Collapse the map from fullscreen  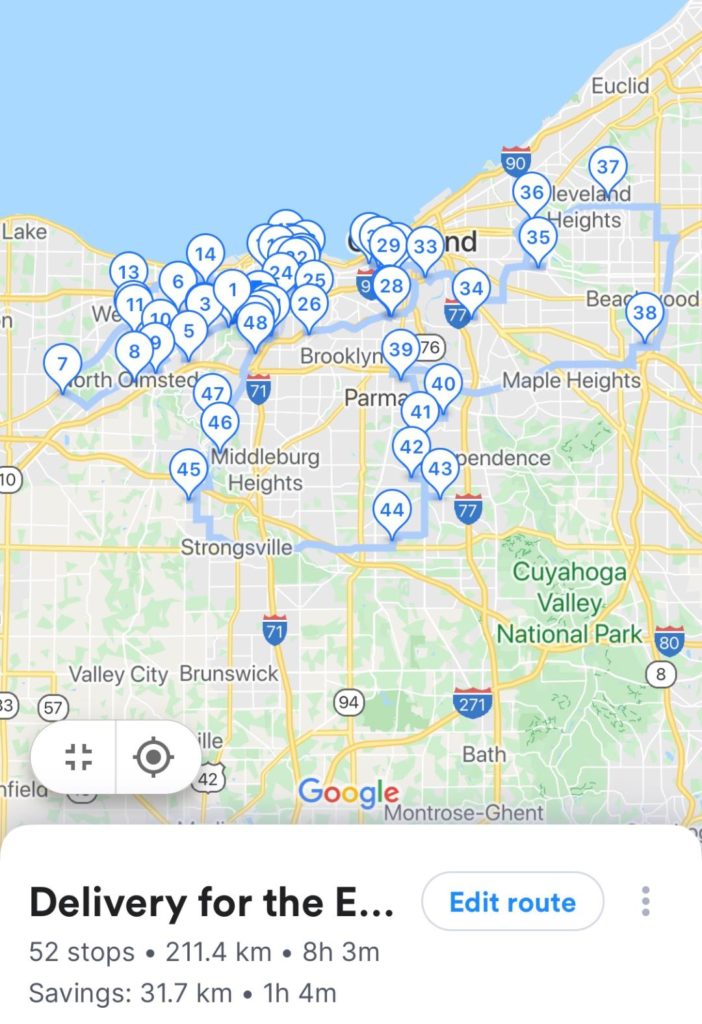click(x=78, y=758)
